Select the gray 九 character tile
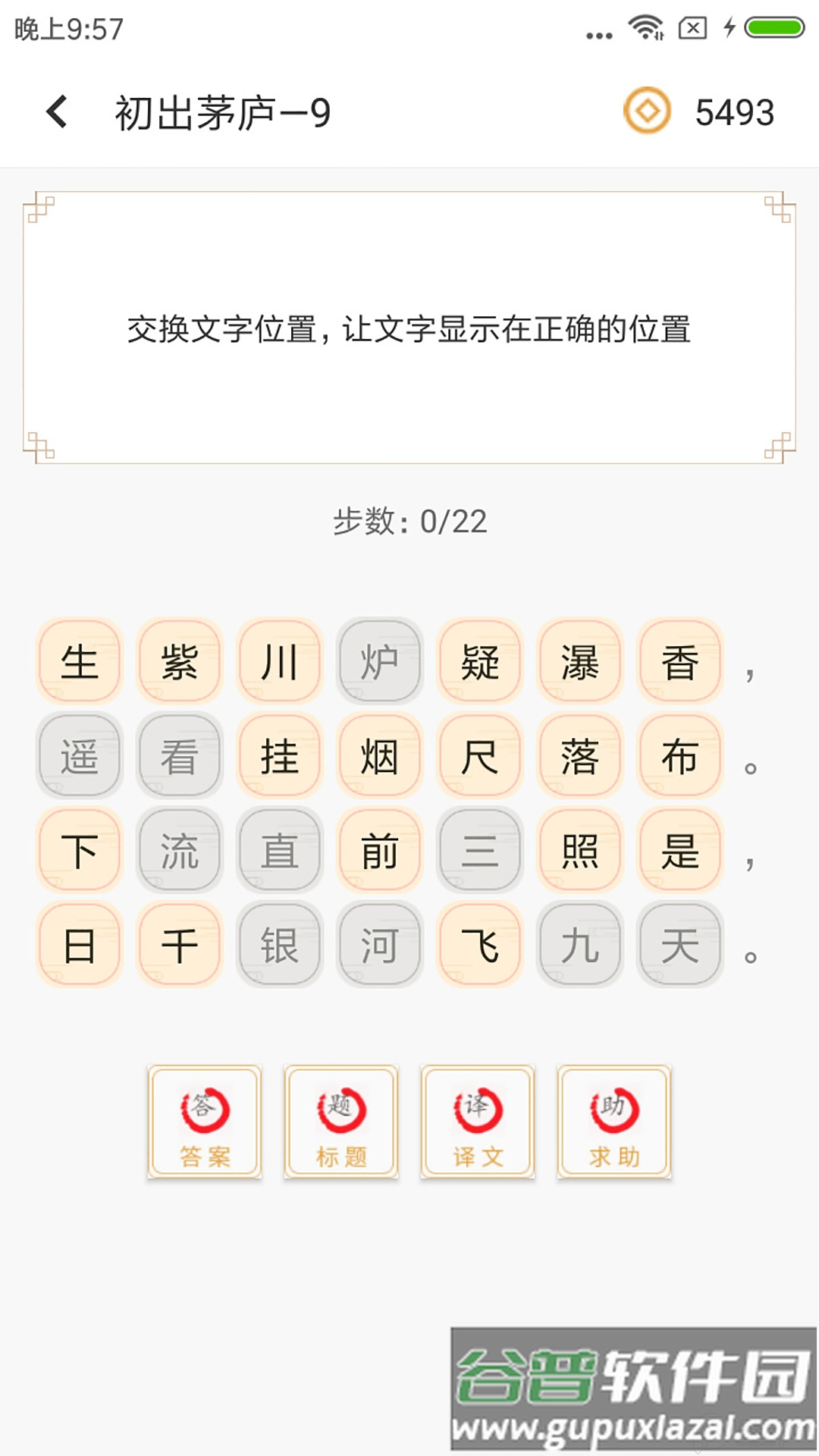The width and height of the screenshot is (819, 1456). (x=580, y=946)
